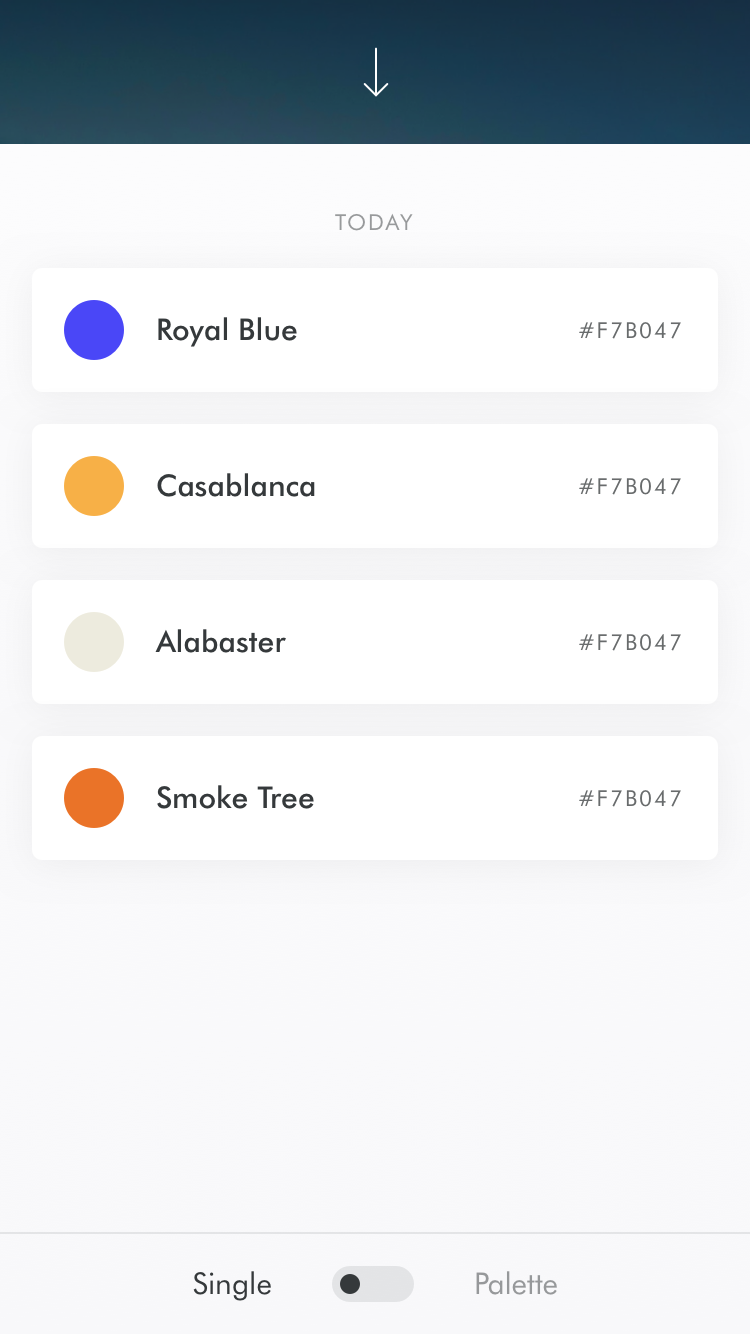Click the downward arrow above the list
750x1334 pixels.
click(x=376, y=72)
